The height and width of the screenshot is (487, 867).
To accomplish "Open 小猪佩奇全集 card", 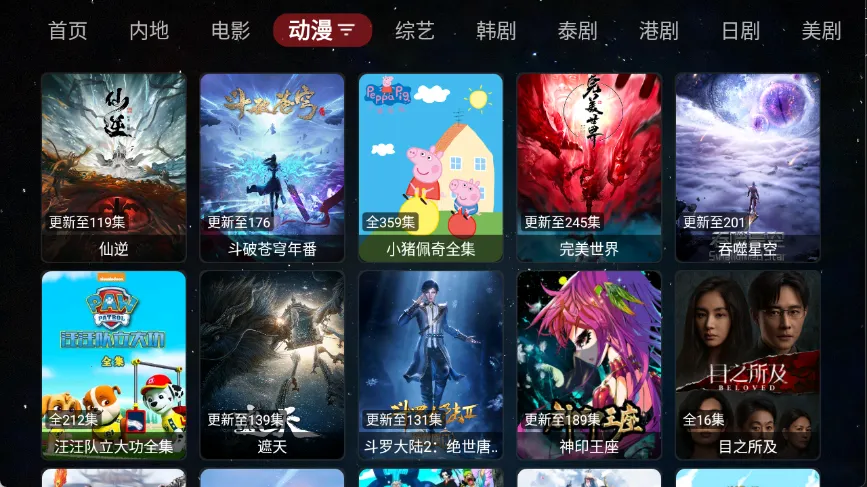I will 431,165.
